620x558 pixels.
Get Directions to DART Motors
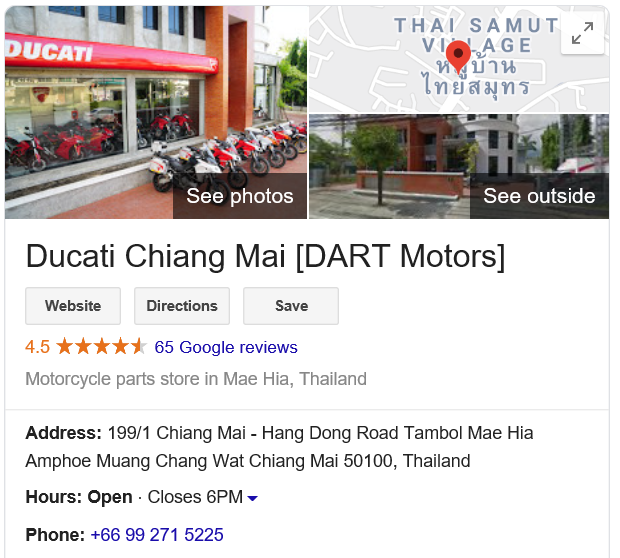(182, 306)
